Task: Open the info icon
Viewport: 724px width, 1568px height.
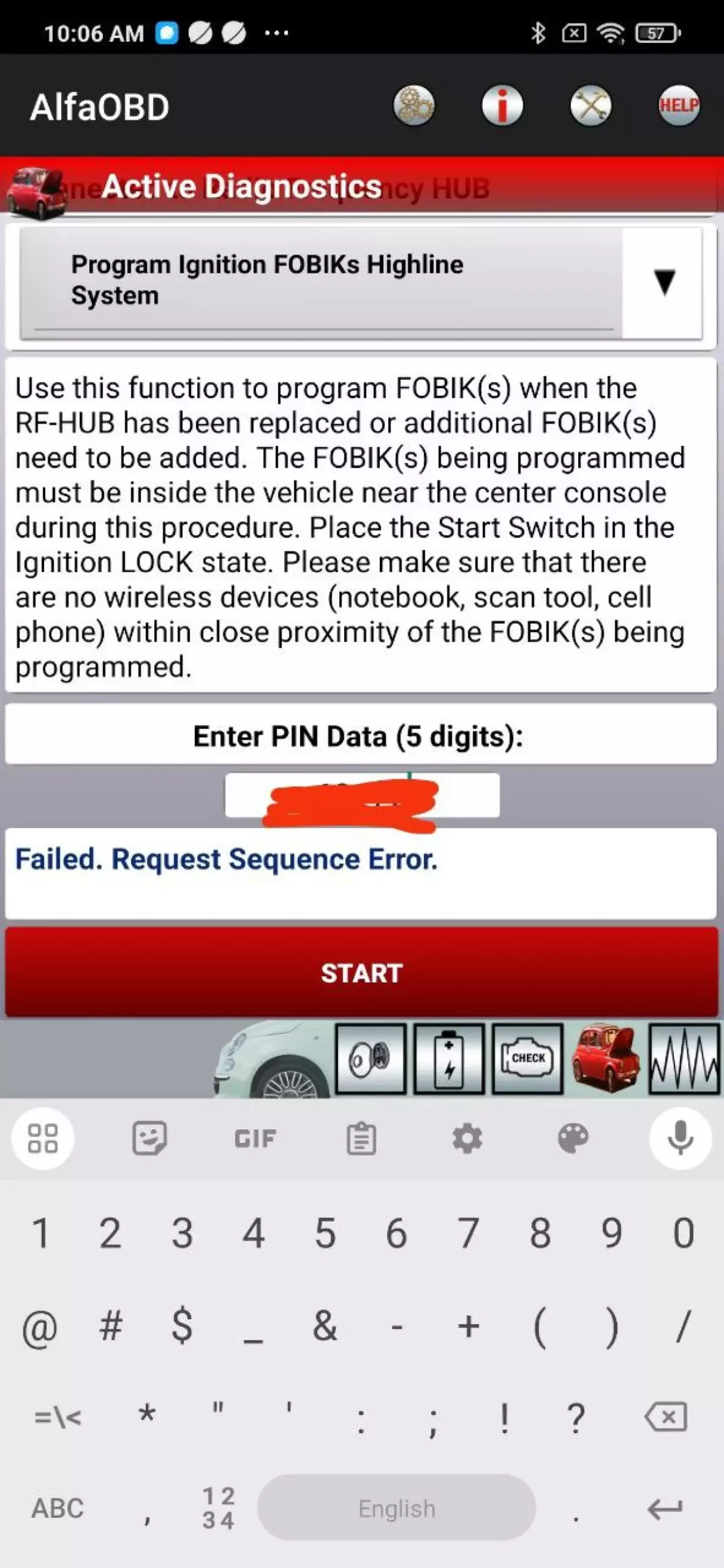Action: pyautogui.click(x=502, y=105)
